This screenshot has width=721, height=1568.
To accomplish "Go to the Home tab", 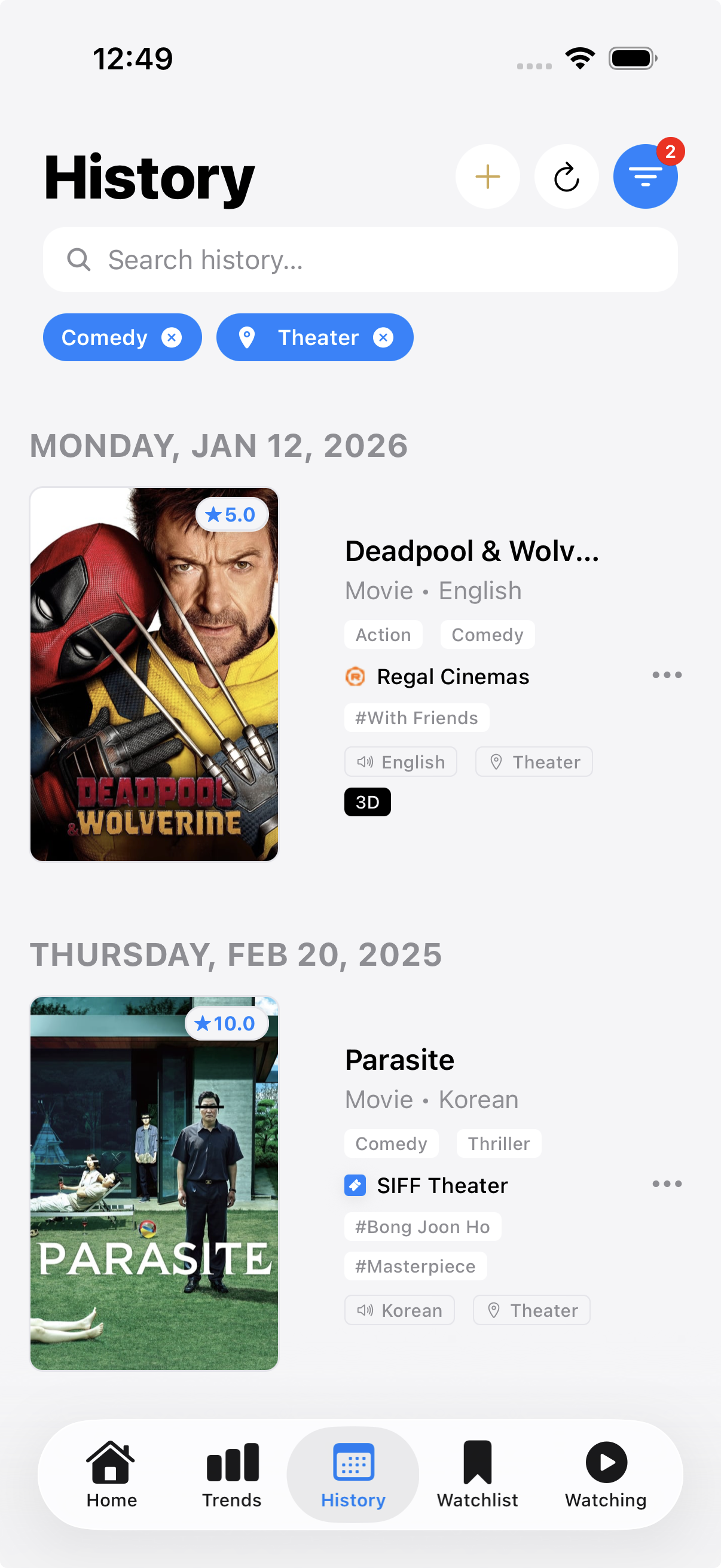I will point(111,1474).
